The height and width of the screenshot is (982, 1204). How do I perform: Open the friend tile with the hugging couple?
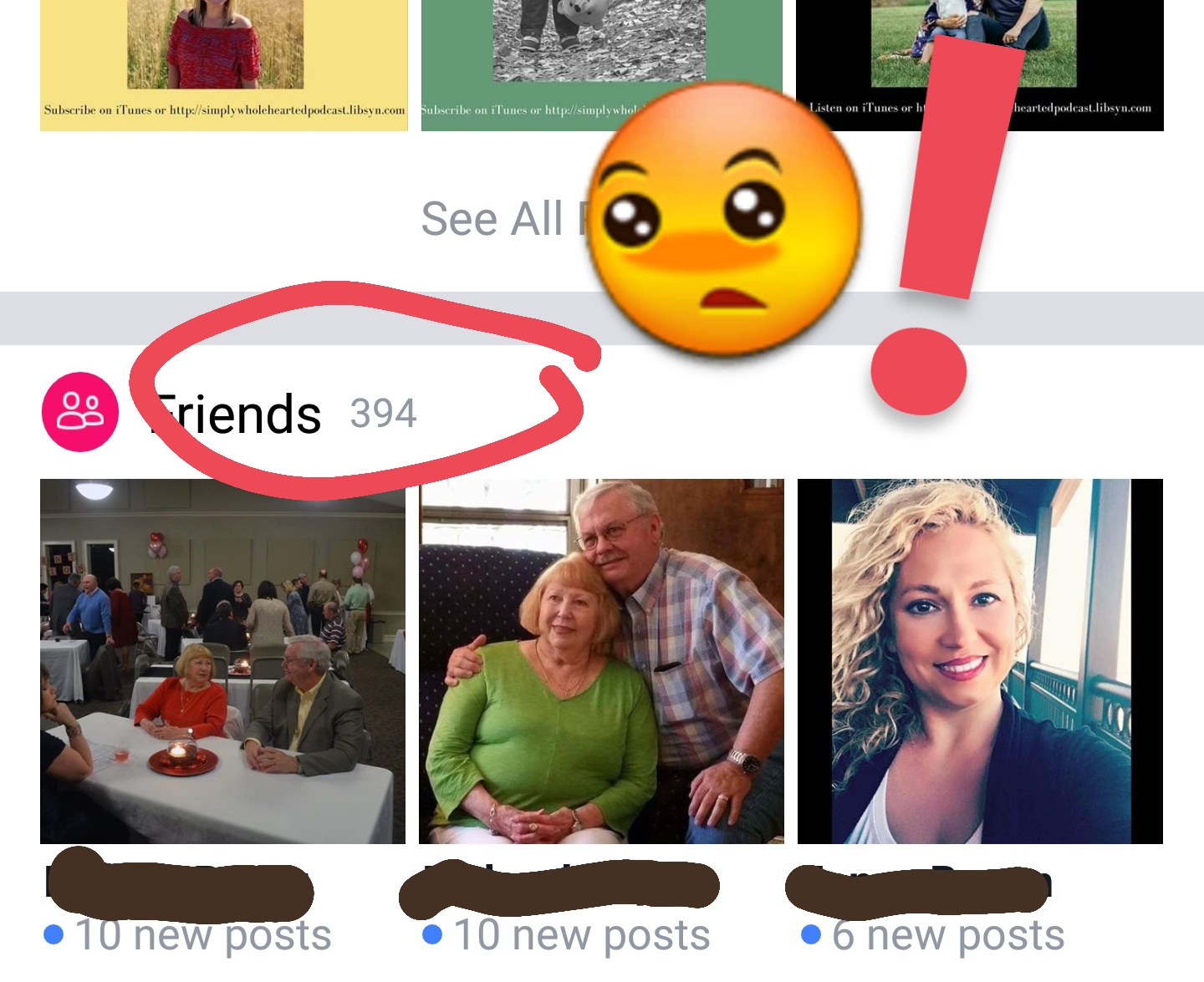coord(601,661)
